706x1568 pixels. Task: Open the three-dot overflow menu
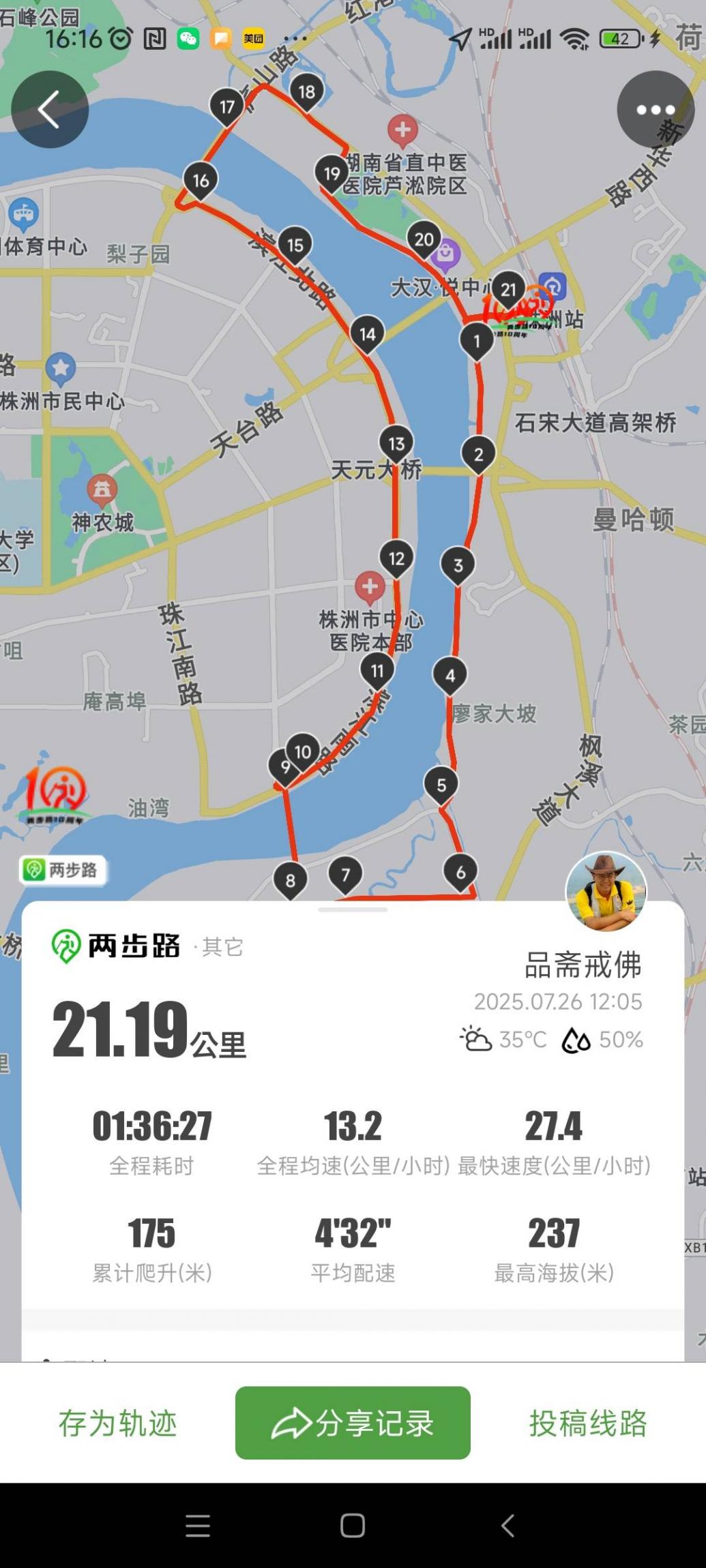pyautogui.click(x=655, y=110)
